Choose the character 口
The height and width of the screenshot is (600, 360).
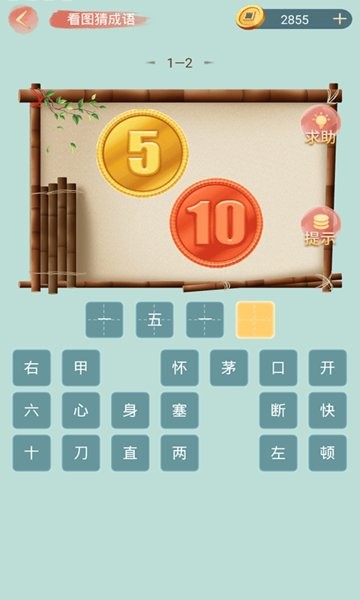click(x=278, y=368)
